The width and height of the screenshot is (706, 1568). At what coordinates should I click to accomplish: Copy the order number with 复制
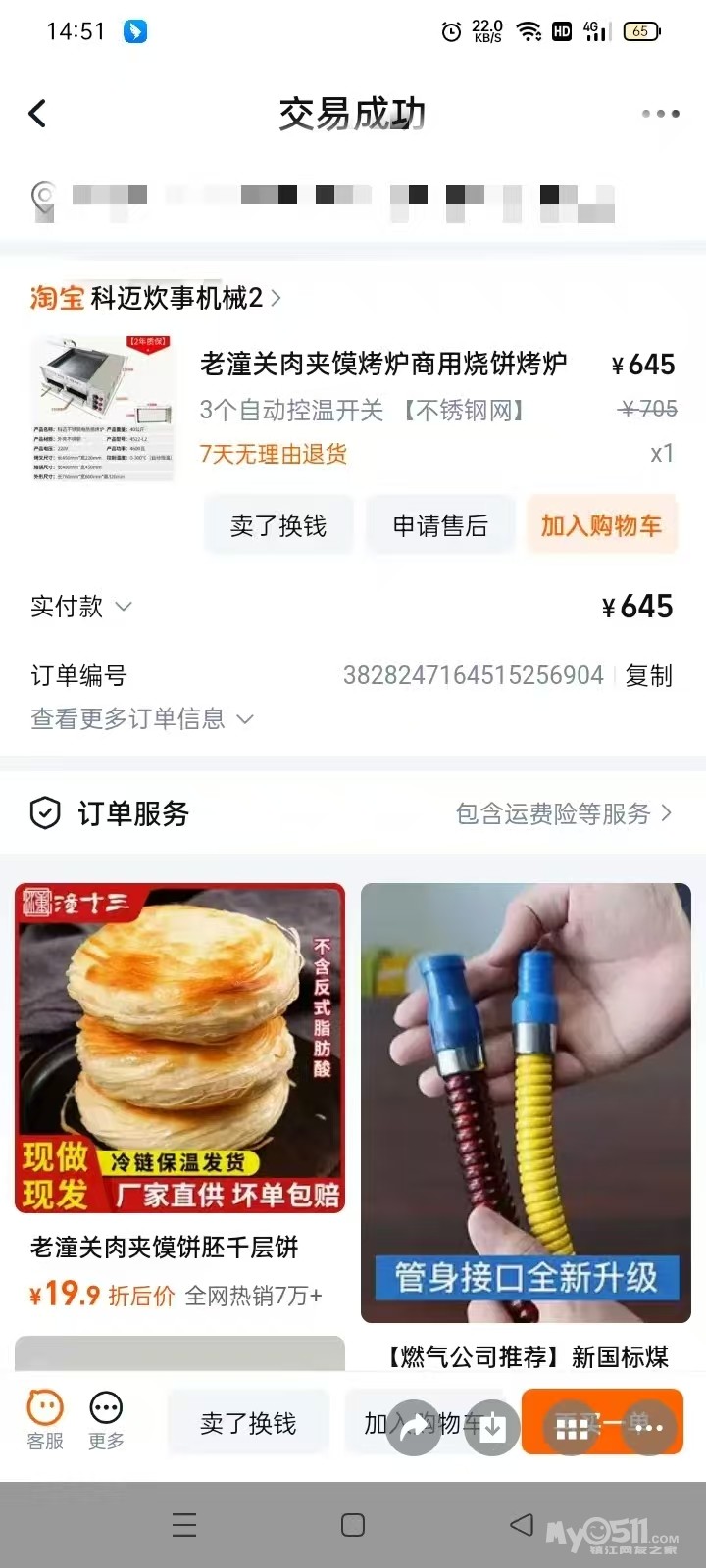pos(648,675)
